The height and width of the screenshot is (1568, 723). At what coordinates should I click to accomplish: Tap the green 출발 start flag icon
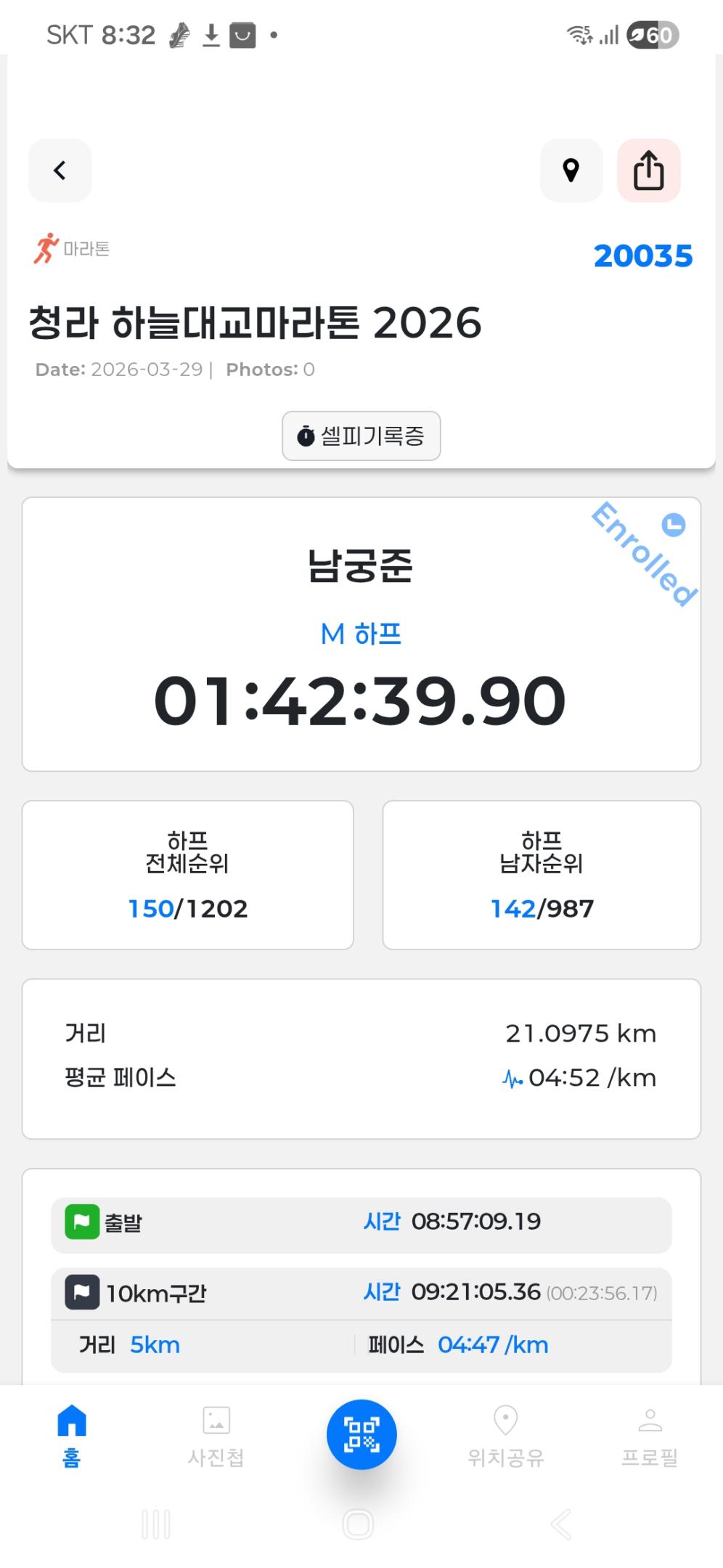82,1222
